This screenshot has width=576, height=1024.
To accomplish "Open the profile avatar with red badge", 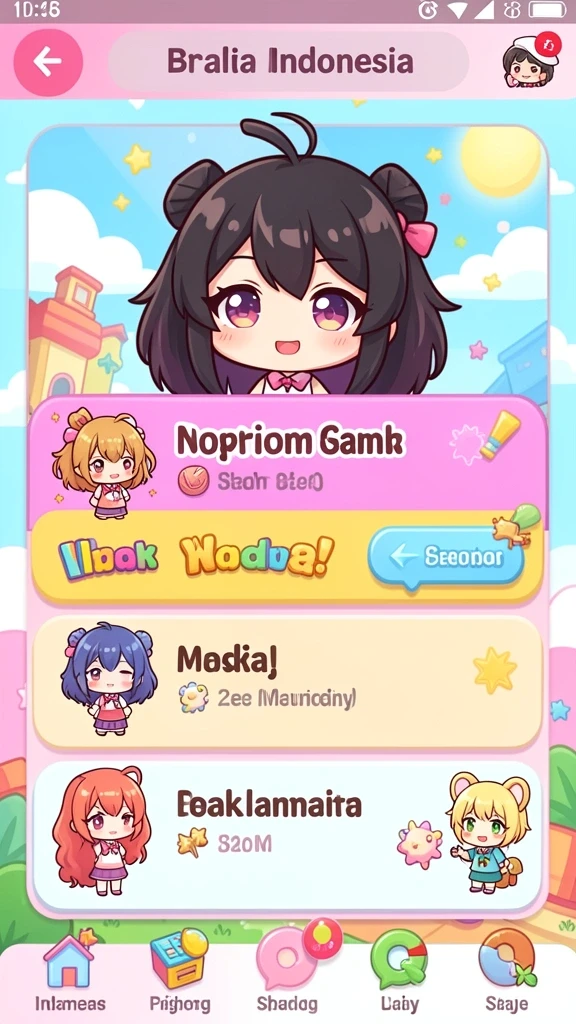I will [532, 61].
